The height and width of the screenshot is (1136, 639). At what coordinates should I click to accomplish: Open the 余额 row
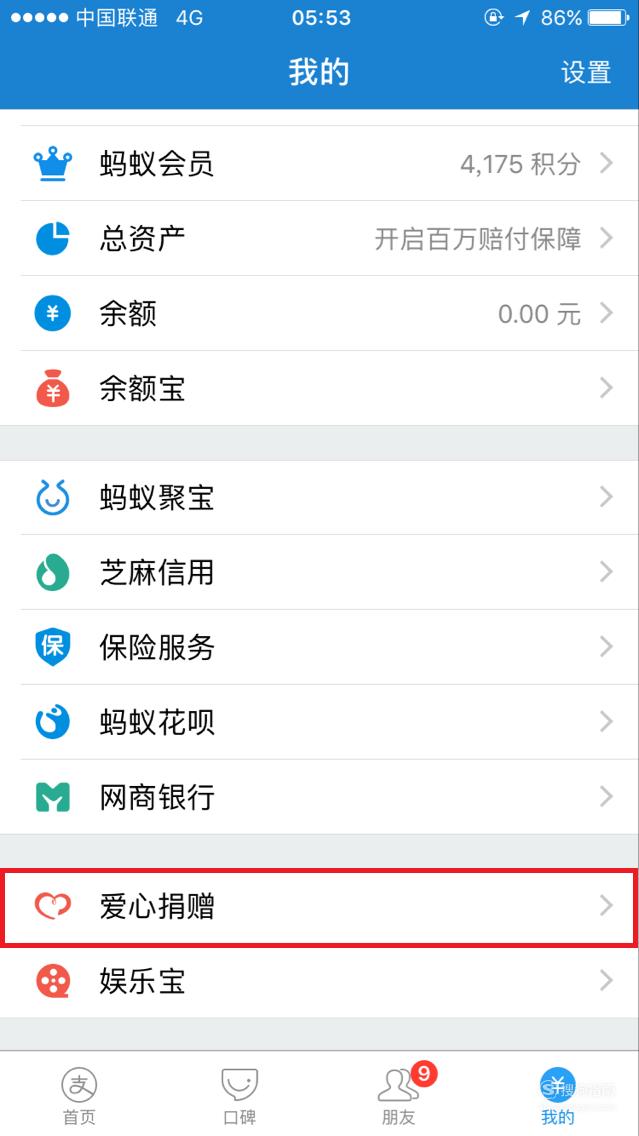pos(320,313)
